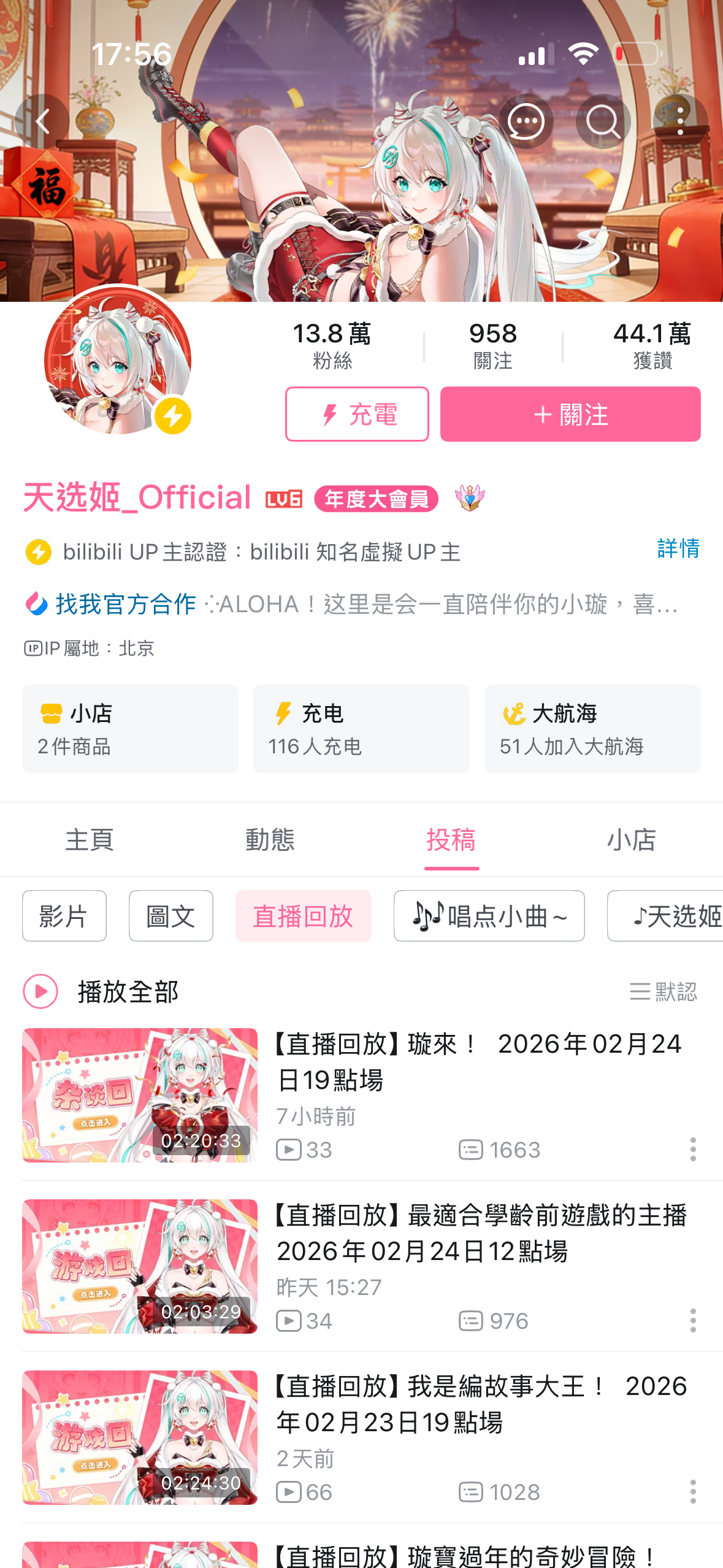723x1568 pixels.
Task: Open the private message chat icon
Action: (526, 121)
